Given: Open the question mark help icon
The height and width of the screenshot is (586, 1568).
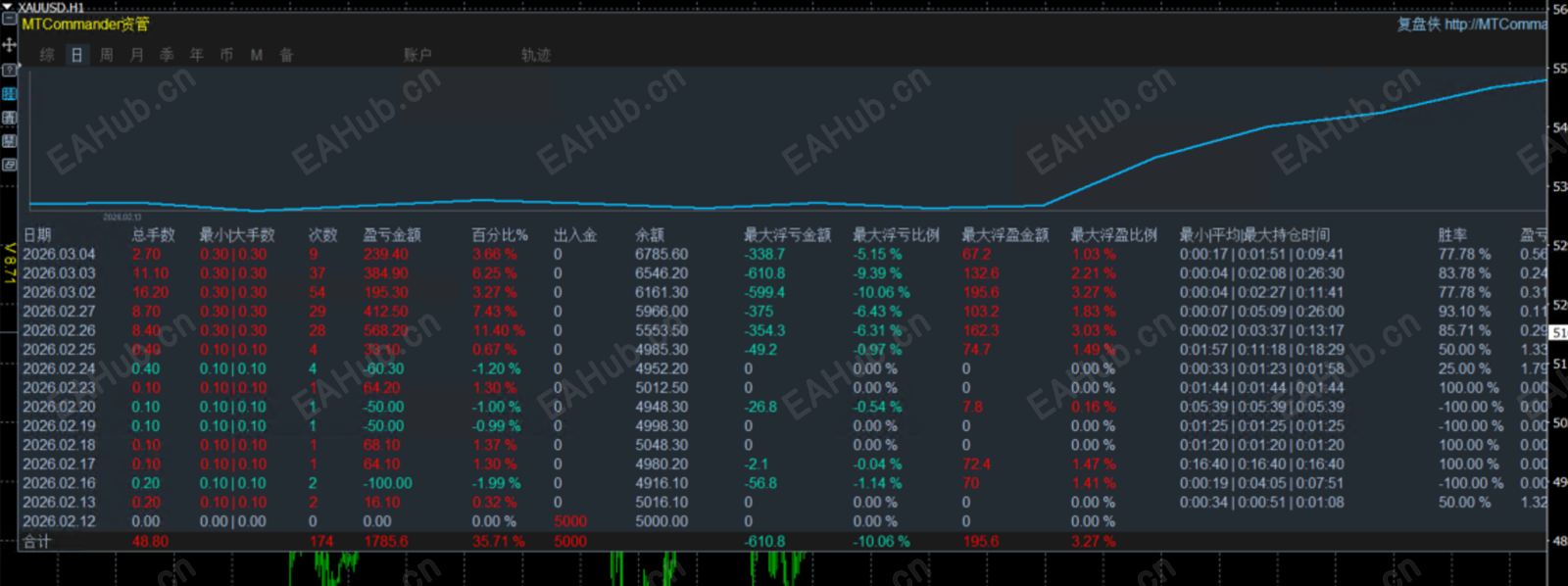Looking at the screenshot, I should pyautogui.click(x=9, y=70).
